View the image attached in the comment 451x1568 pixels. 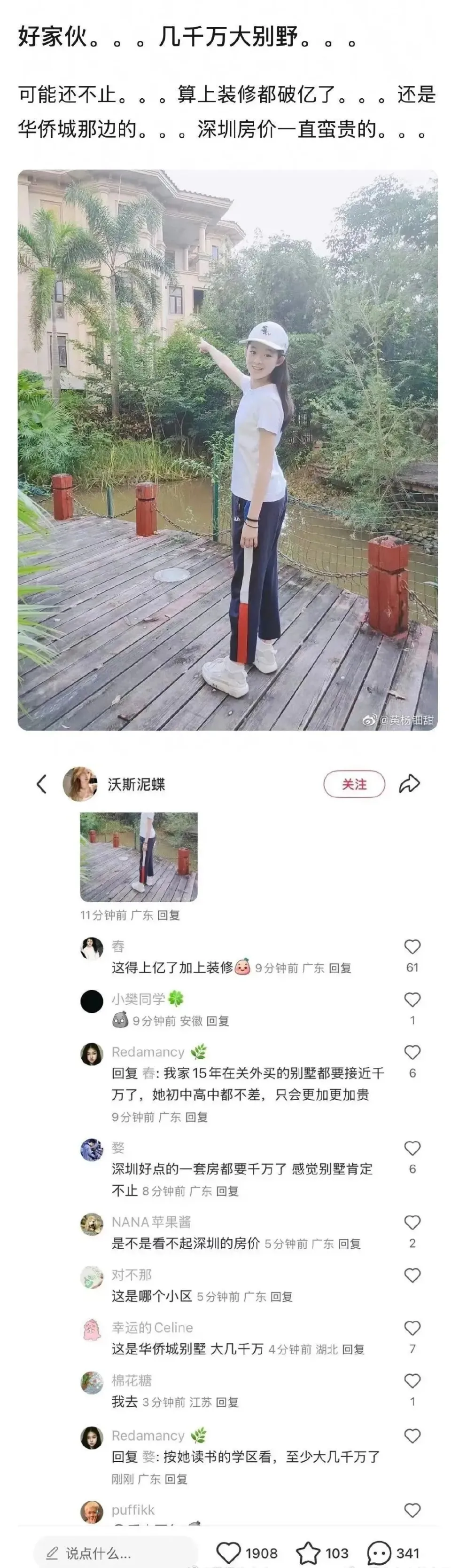(139, 857)
